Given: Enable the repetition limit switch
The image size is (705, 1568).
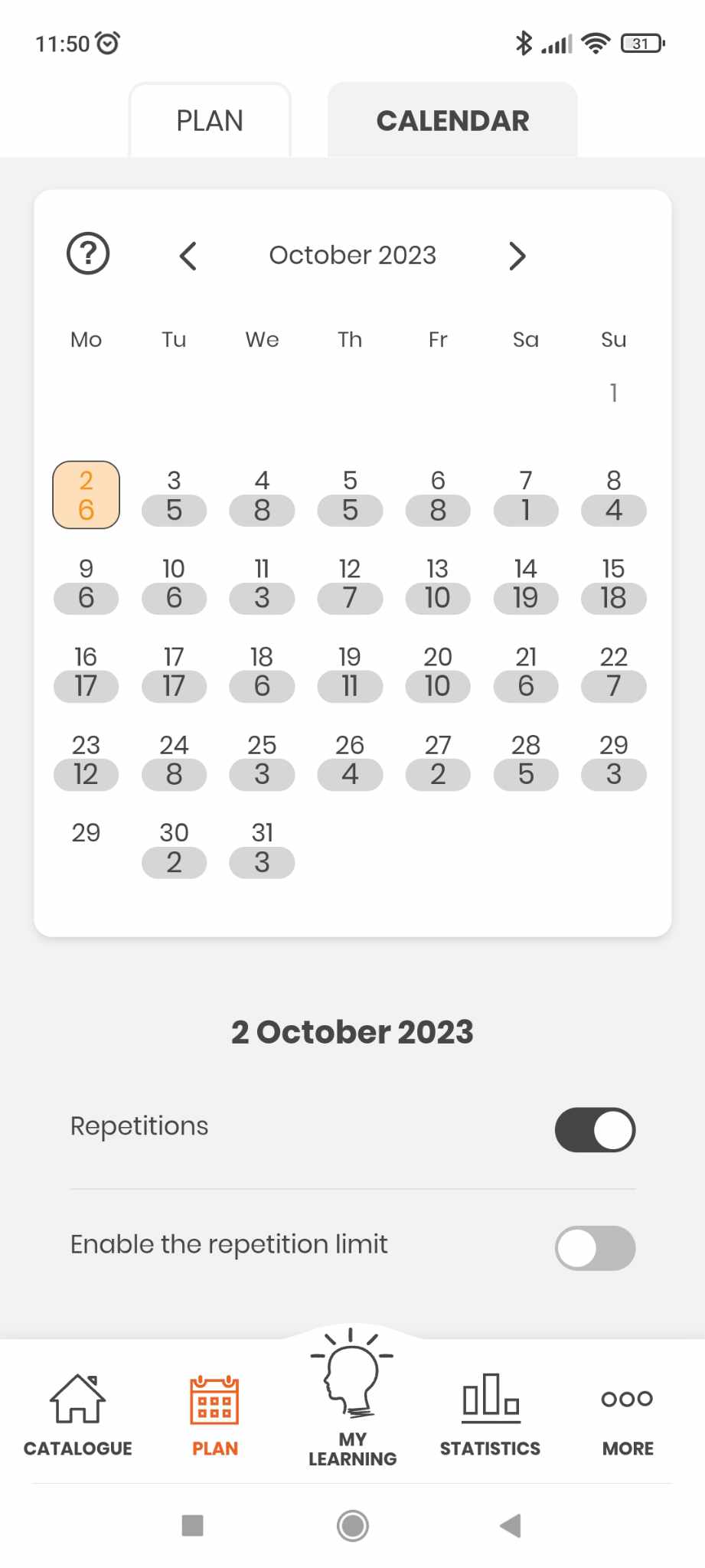Looking at the screenshot, I should click(595, 1248).
